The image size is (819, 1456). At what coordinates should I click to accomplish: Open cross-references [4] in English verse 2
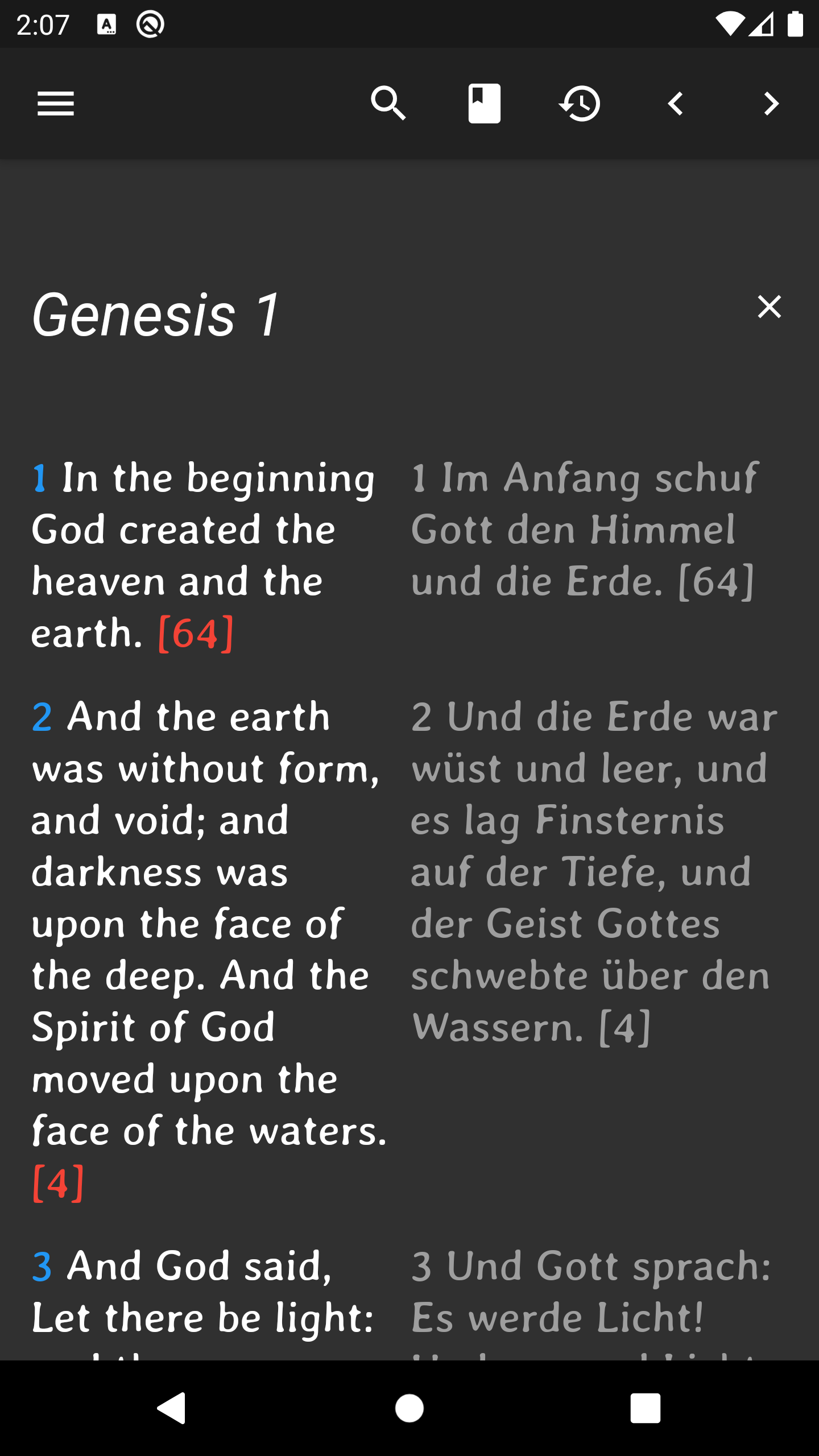point(58,1183)
